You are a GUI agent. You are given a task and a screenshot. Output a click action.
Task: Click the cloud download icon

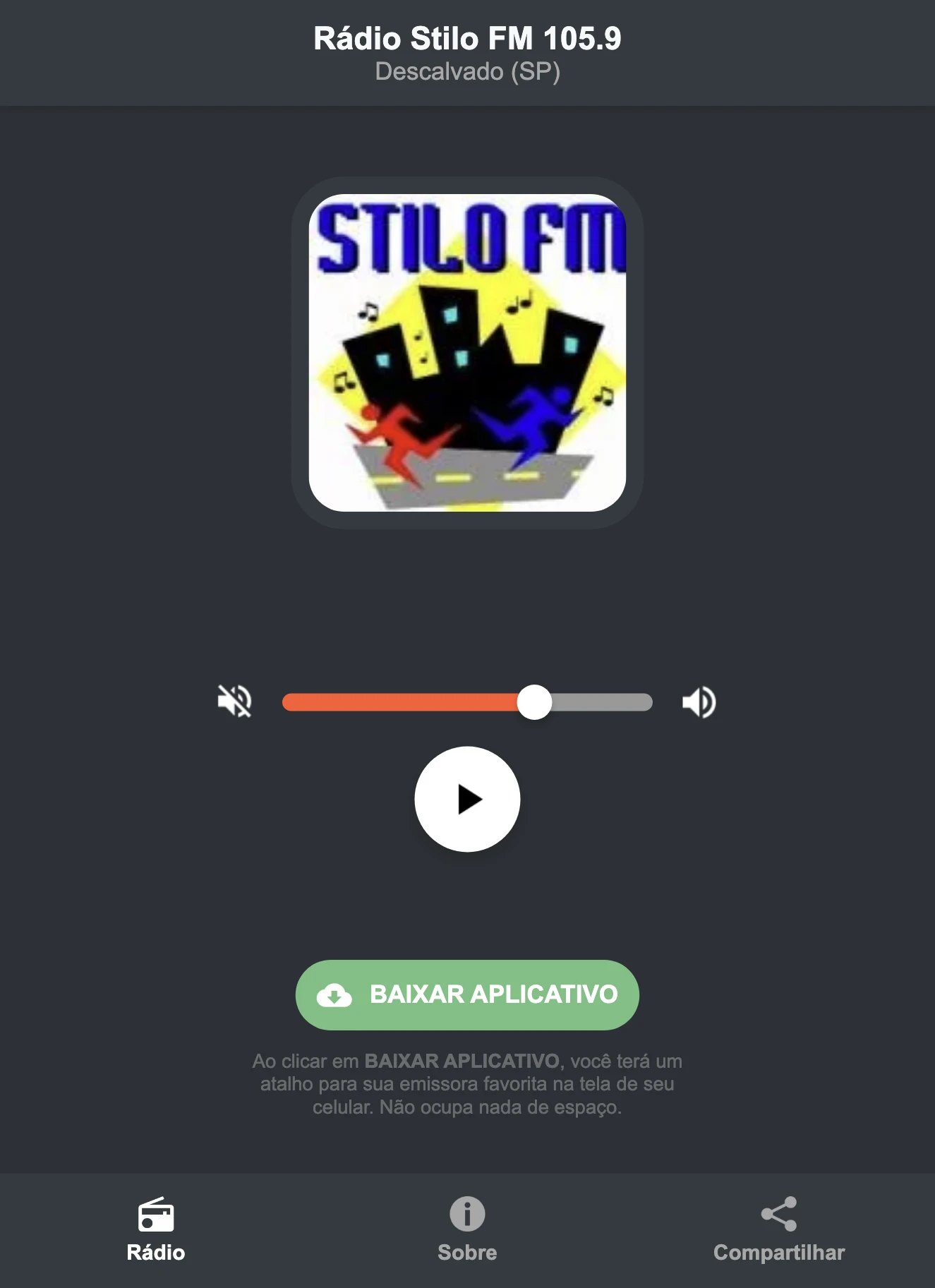(337, 995)
